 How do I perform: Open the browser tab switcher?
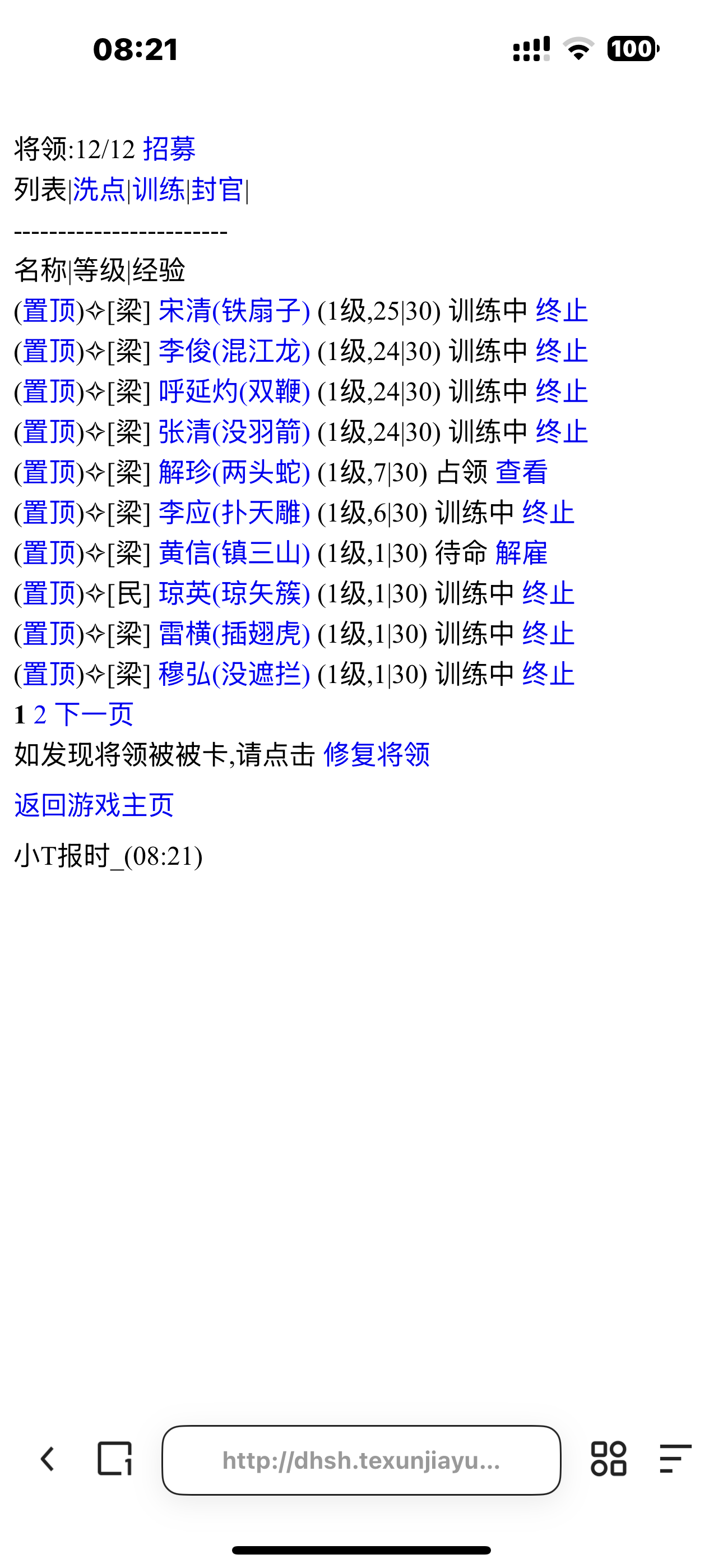(113, 1460)
